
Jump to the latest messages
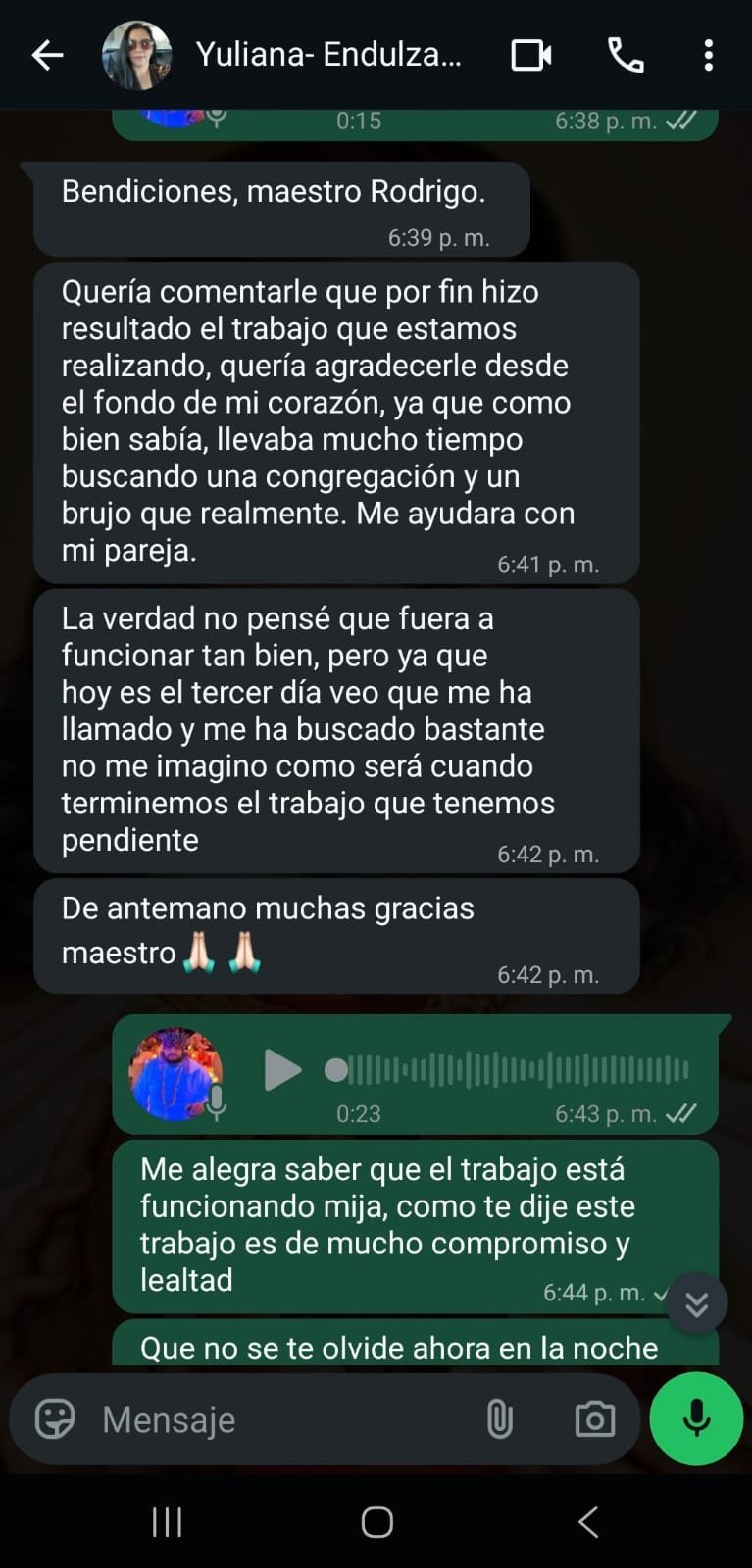[696, 1303]
